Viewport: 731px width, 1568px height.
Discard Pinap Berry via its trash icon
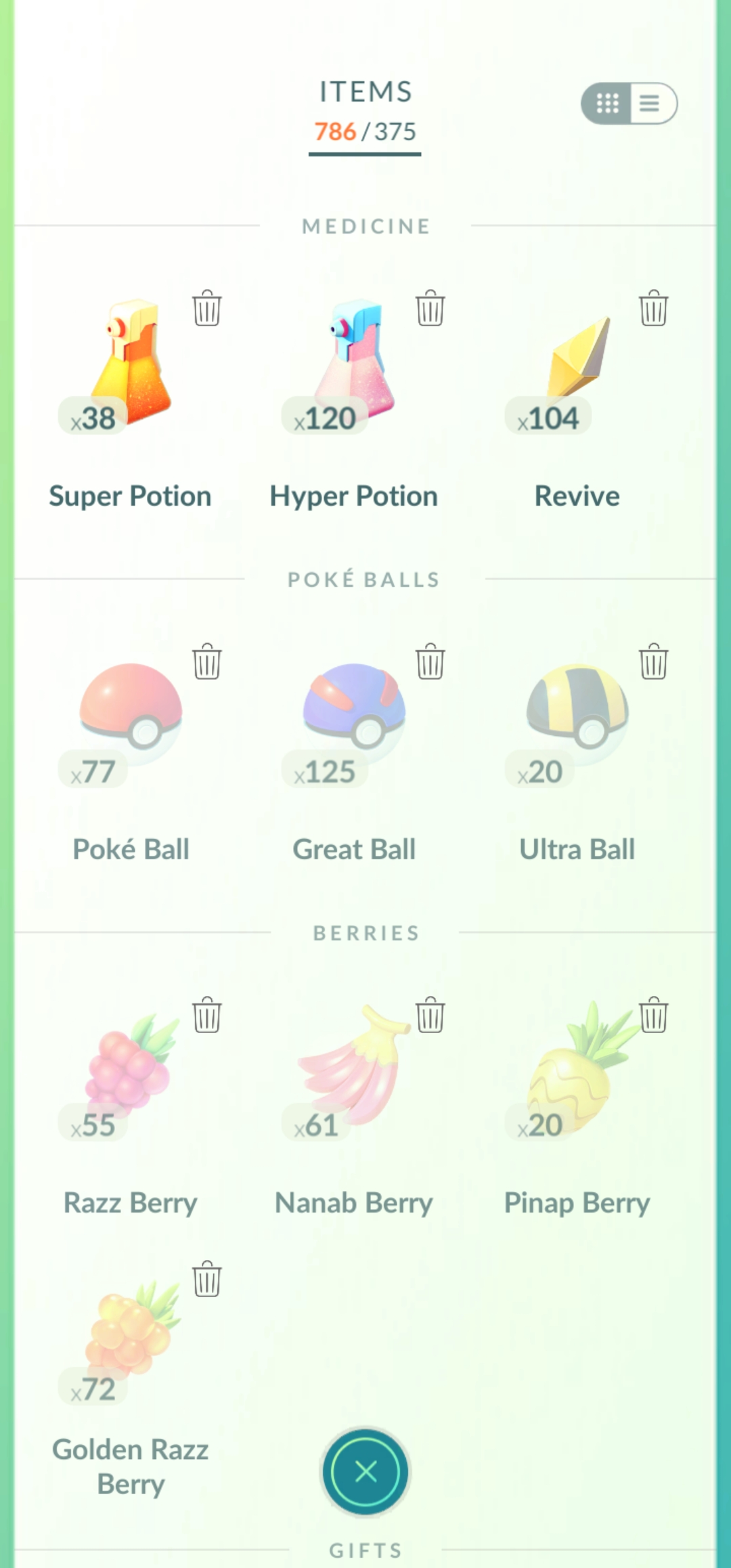[x=654, y=1015]
